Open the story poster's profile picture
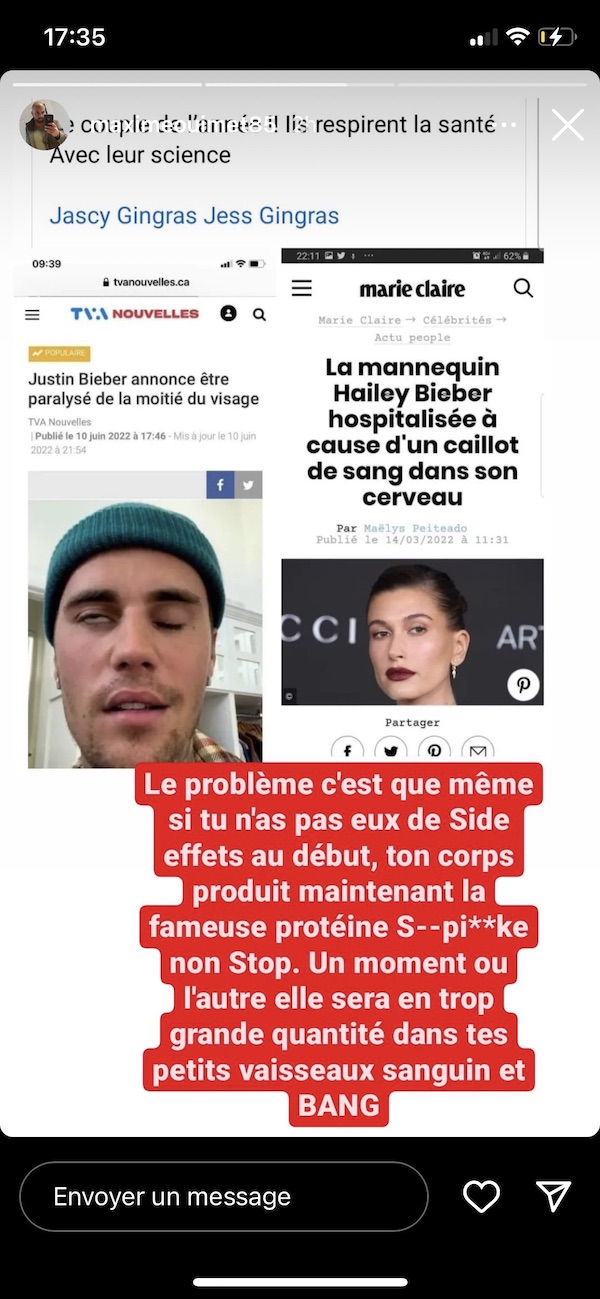 45,124
